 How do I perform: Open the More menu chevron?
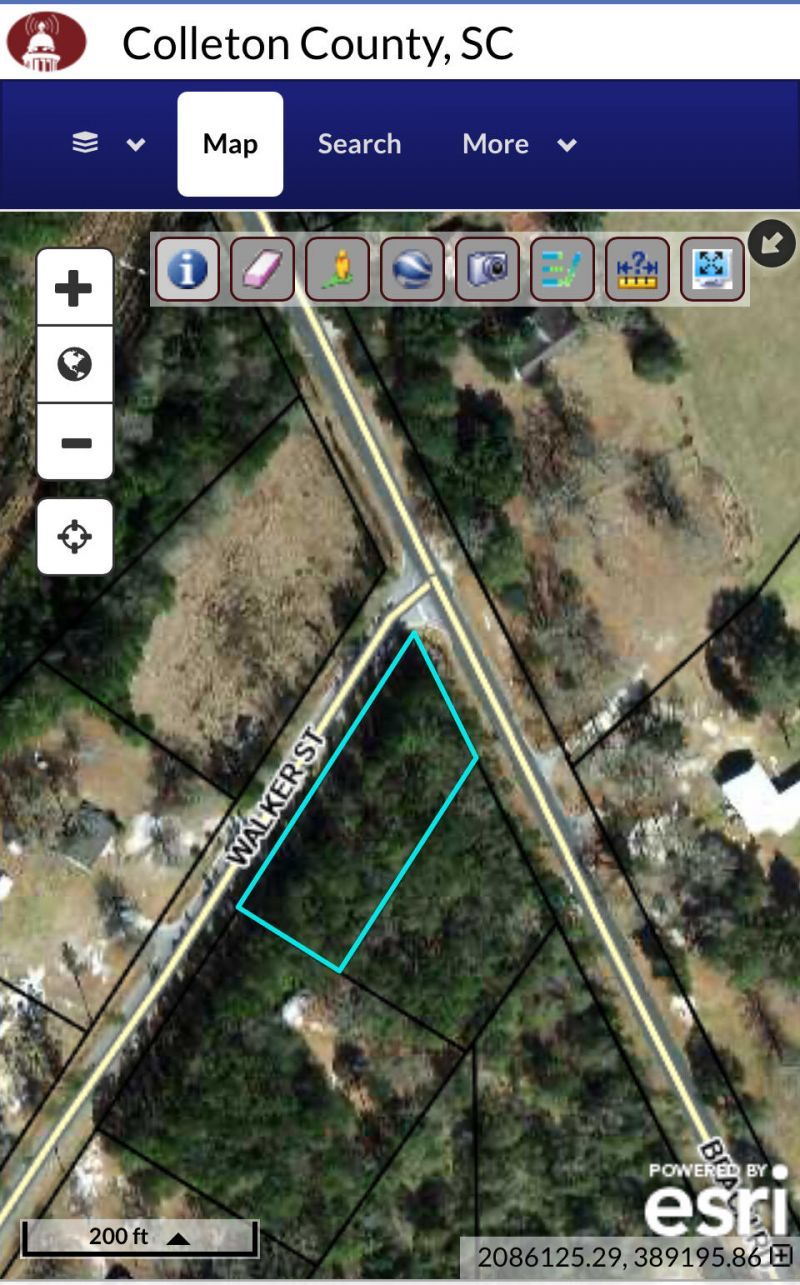566,144
